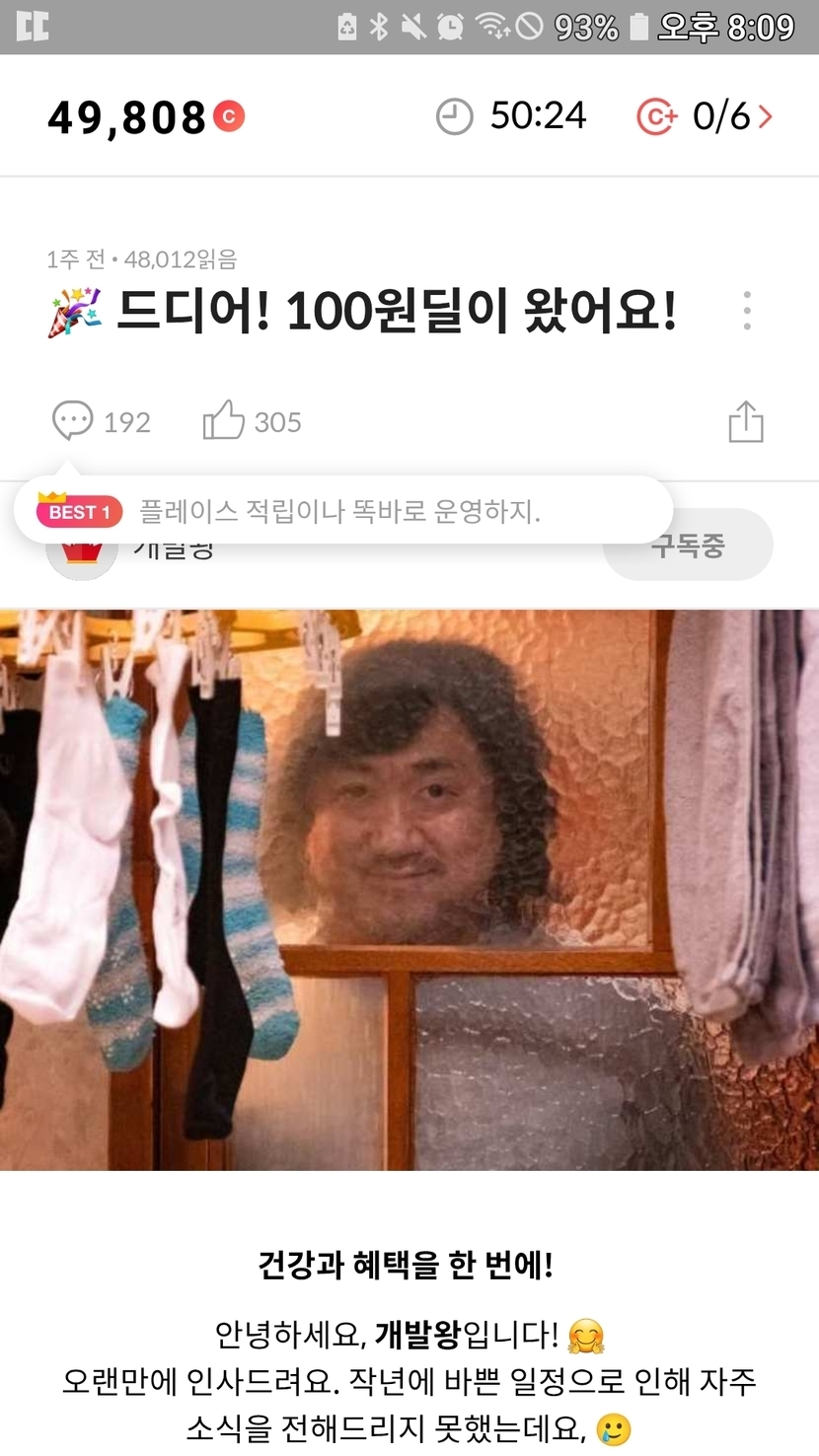Open the post's three-dot overflow menu

coord(747,311)
